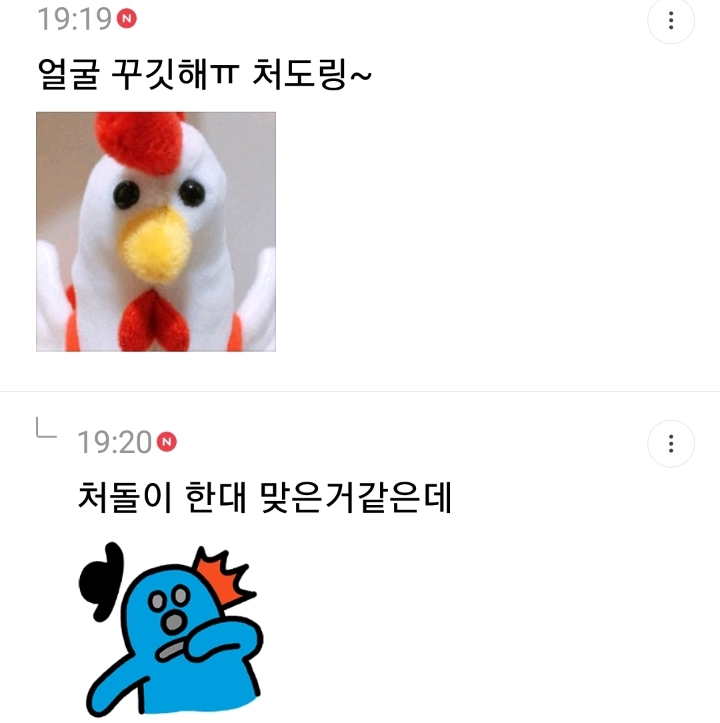View the chicken plush image attachment

(156, 231)
